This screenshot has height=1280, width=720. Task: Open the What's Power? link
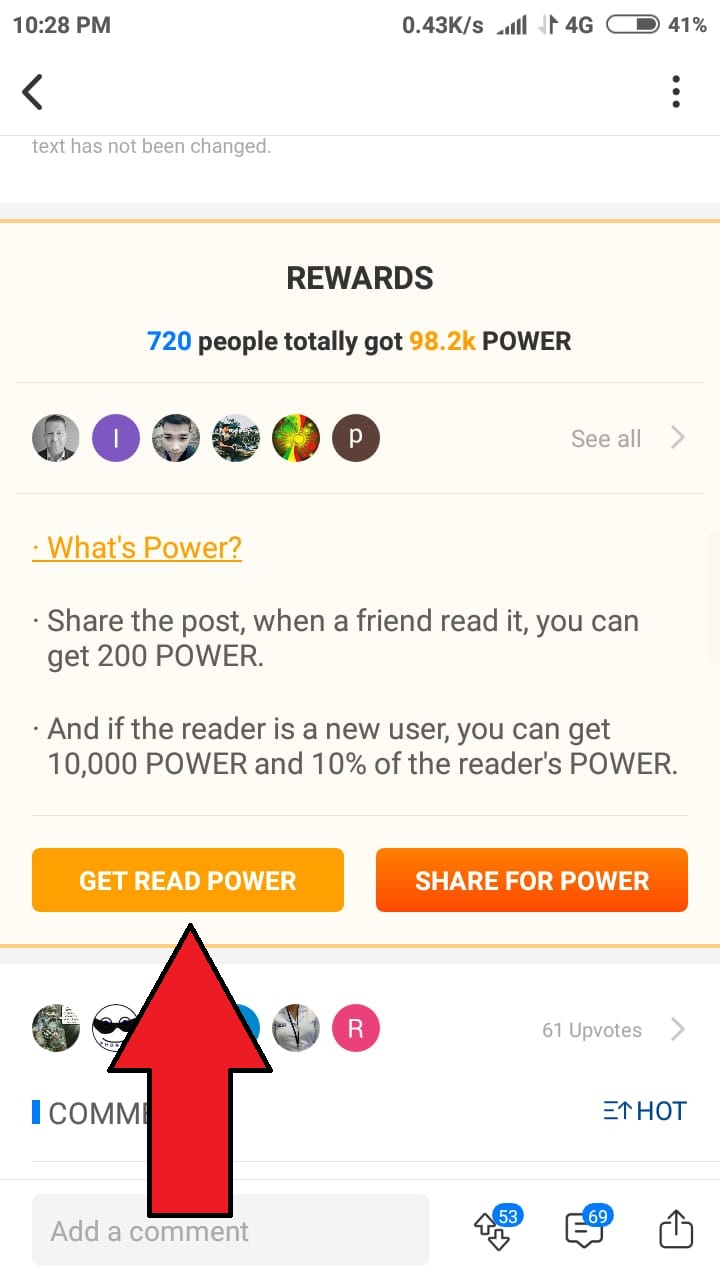pos(137,548)
